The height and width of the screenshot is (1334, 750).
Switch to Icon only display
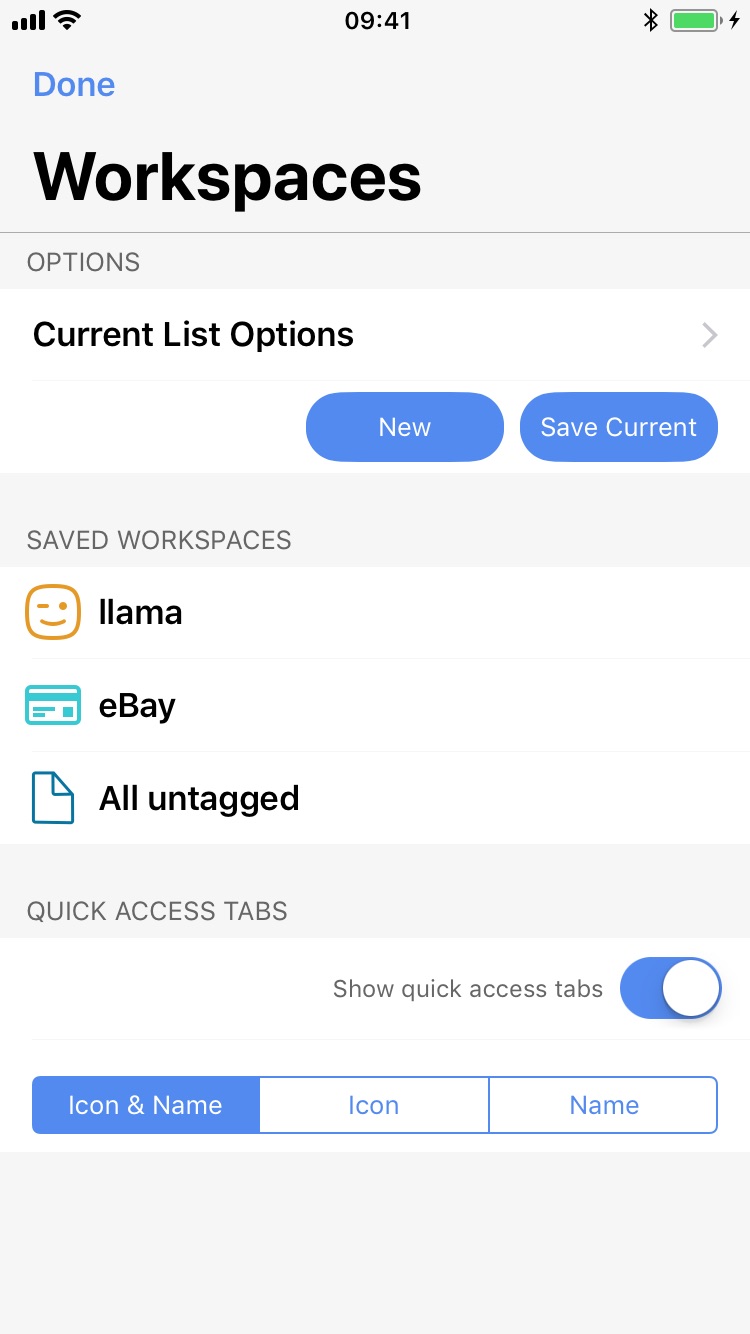pyautogui.click(x=374, y=1105)
